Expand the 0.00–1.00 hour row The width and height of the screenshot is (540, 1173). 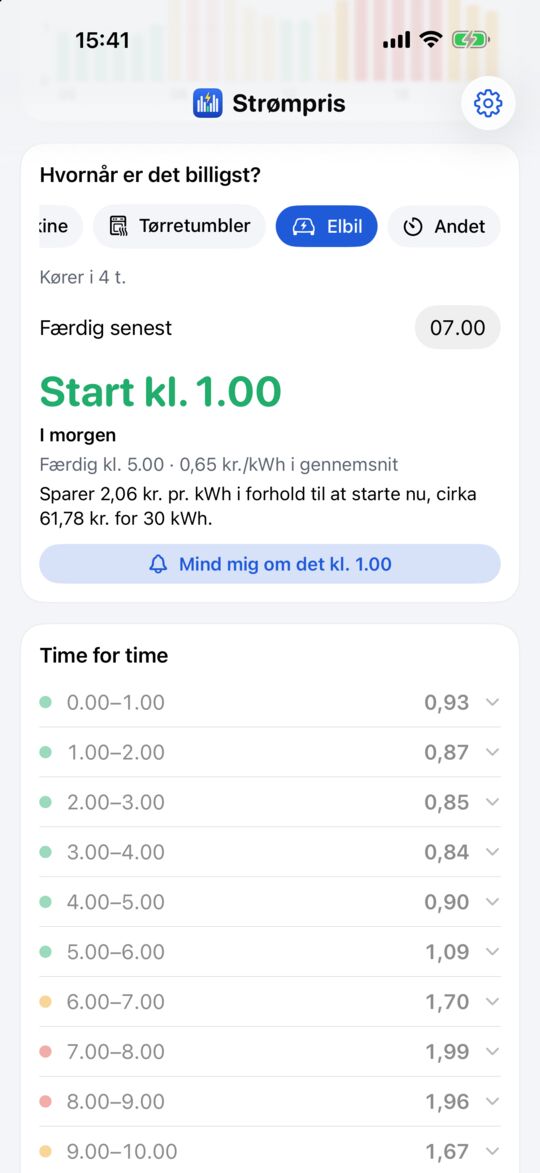coord(270,702)
